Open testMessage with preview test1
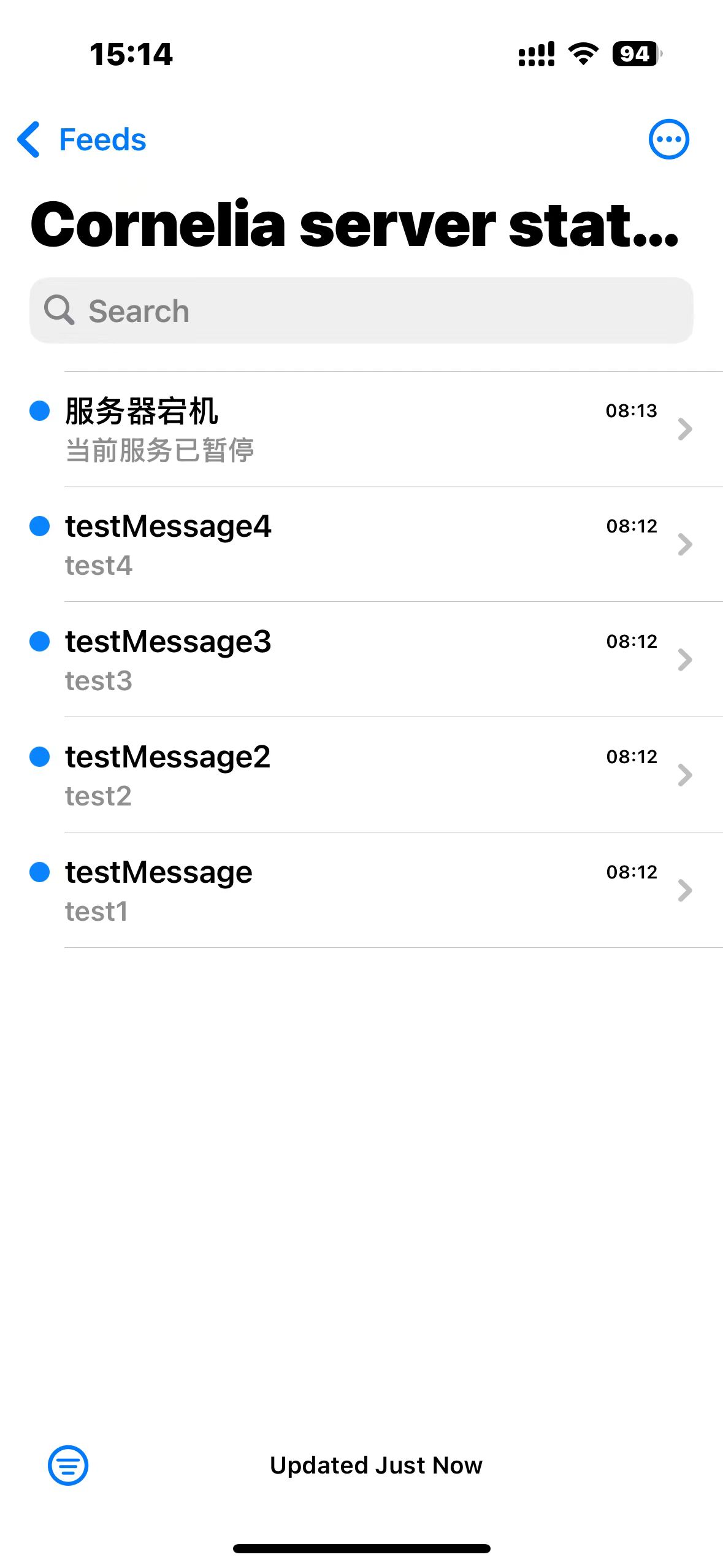 [361, 890]
